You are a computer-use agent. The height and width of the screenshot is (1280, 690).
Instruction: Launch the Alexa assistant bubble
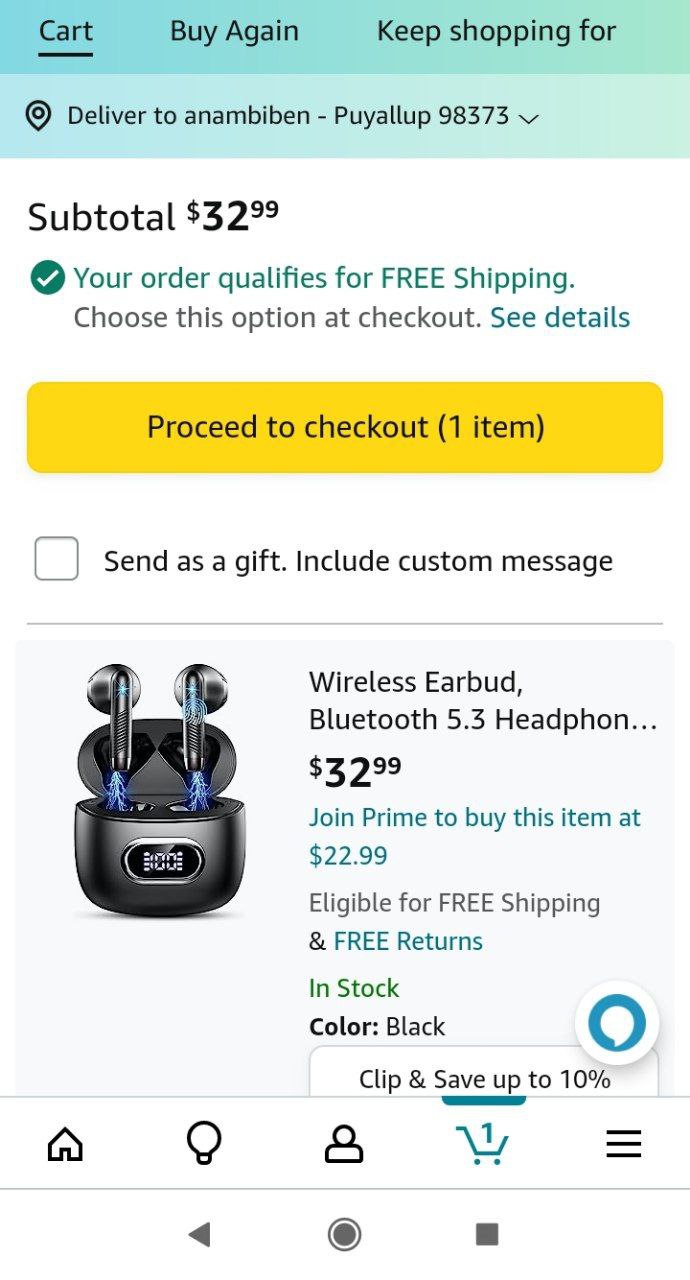617,1022
